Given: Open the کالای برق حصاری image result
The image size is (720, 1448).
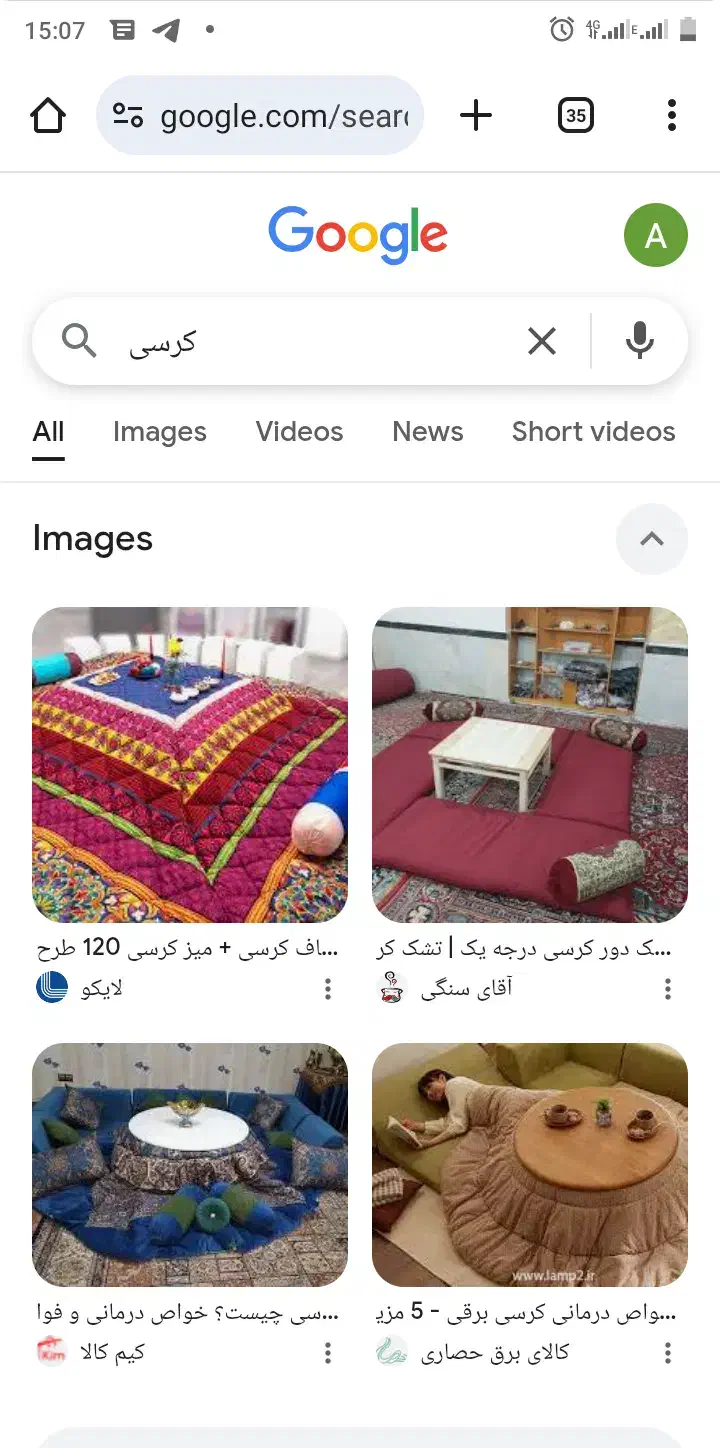Looking at the screenshot, I should point(530,1165).
